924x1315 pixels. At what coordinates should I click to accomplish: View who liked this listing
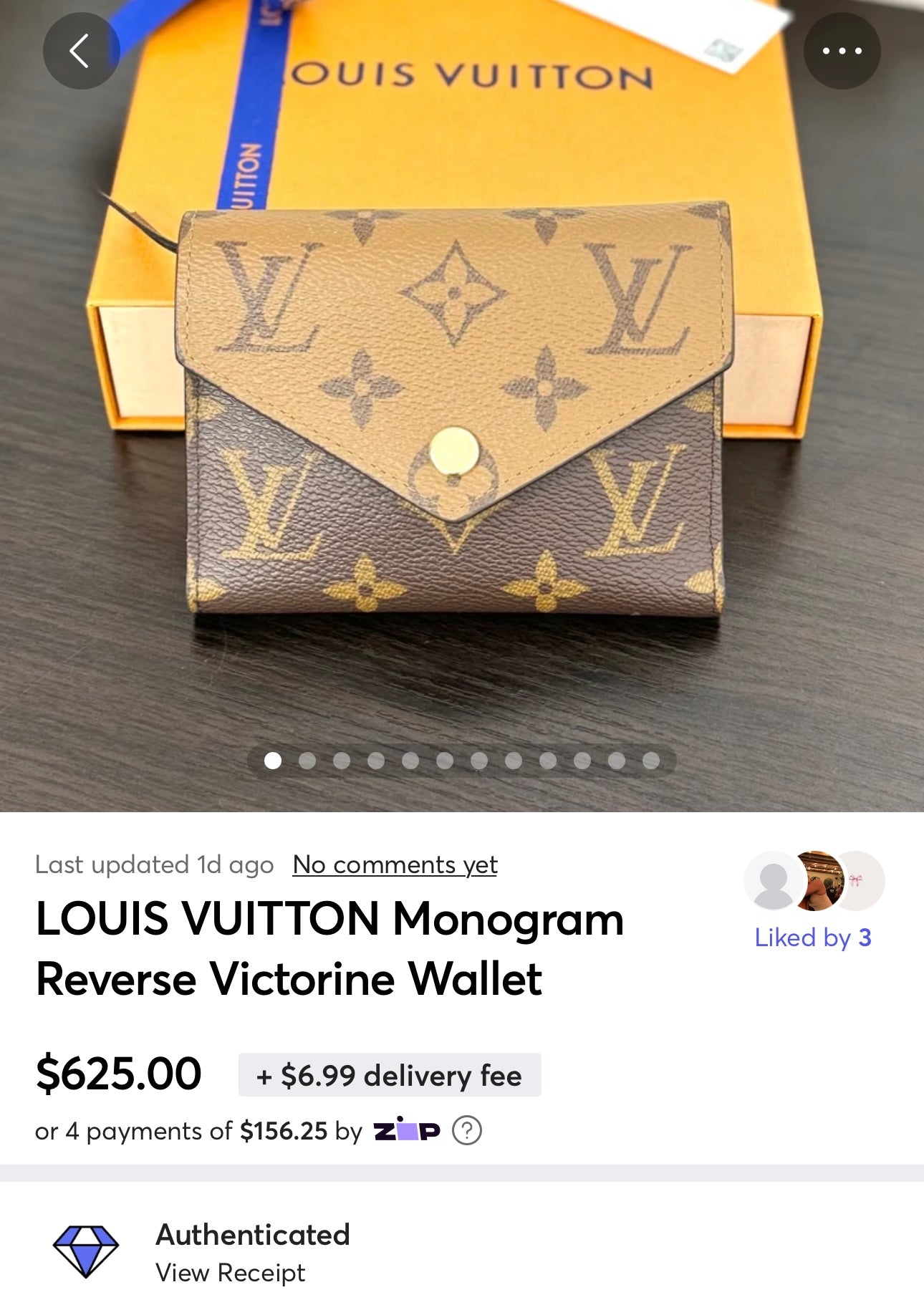point(812,937)
